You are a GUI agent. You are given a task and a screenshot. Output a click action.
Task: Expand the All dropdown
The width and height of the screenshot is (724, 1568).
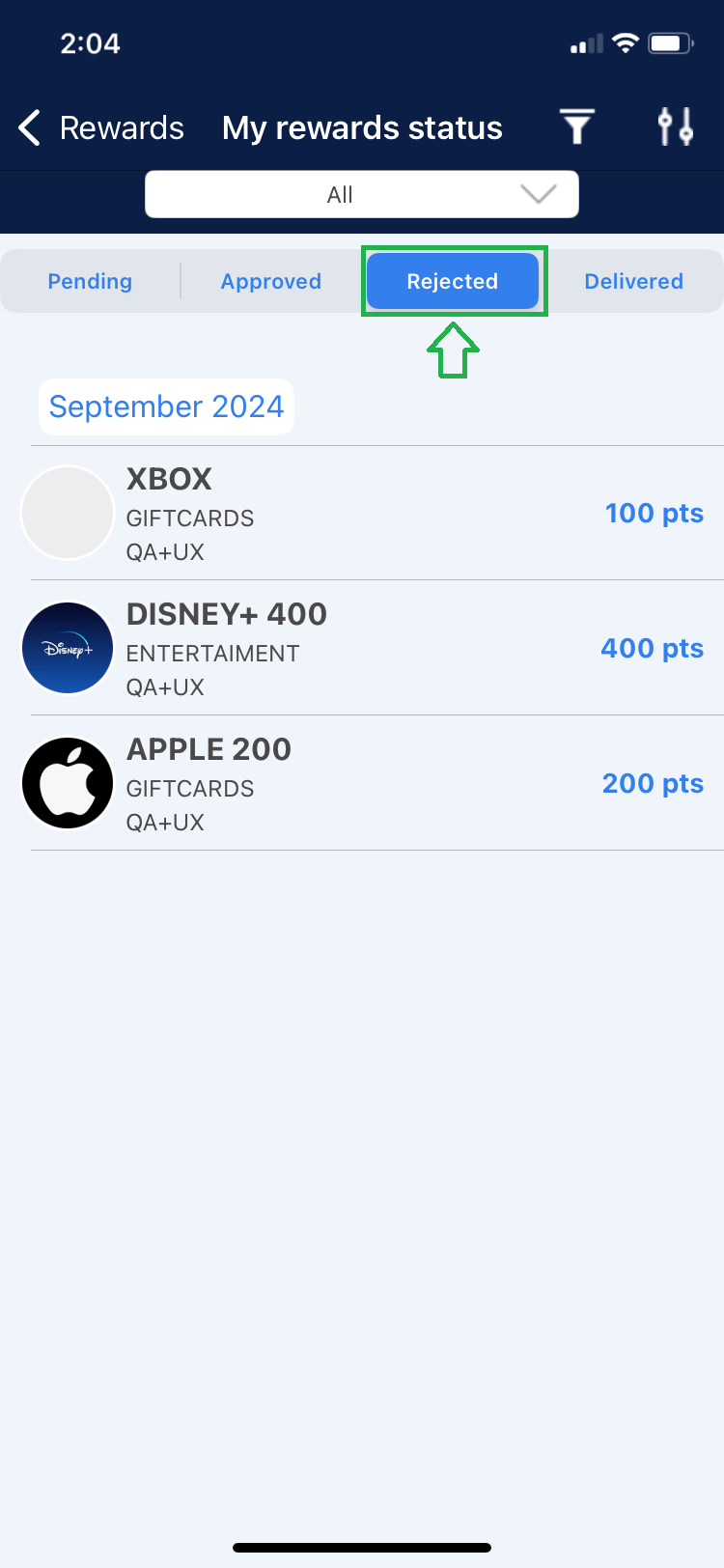[x=362, y=195]
